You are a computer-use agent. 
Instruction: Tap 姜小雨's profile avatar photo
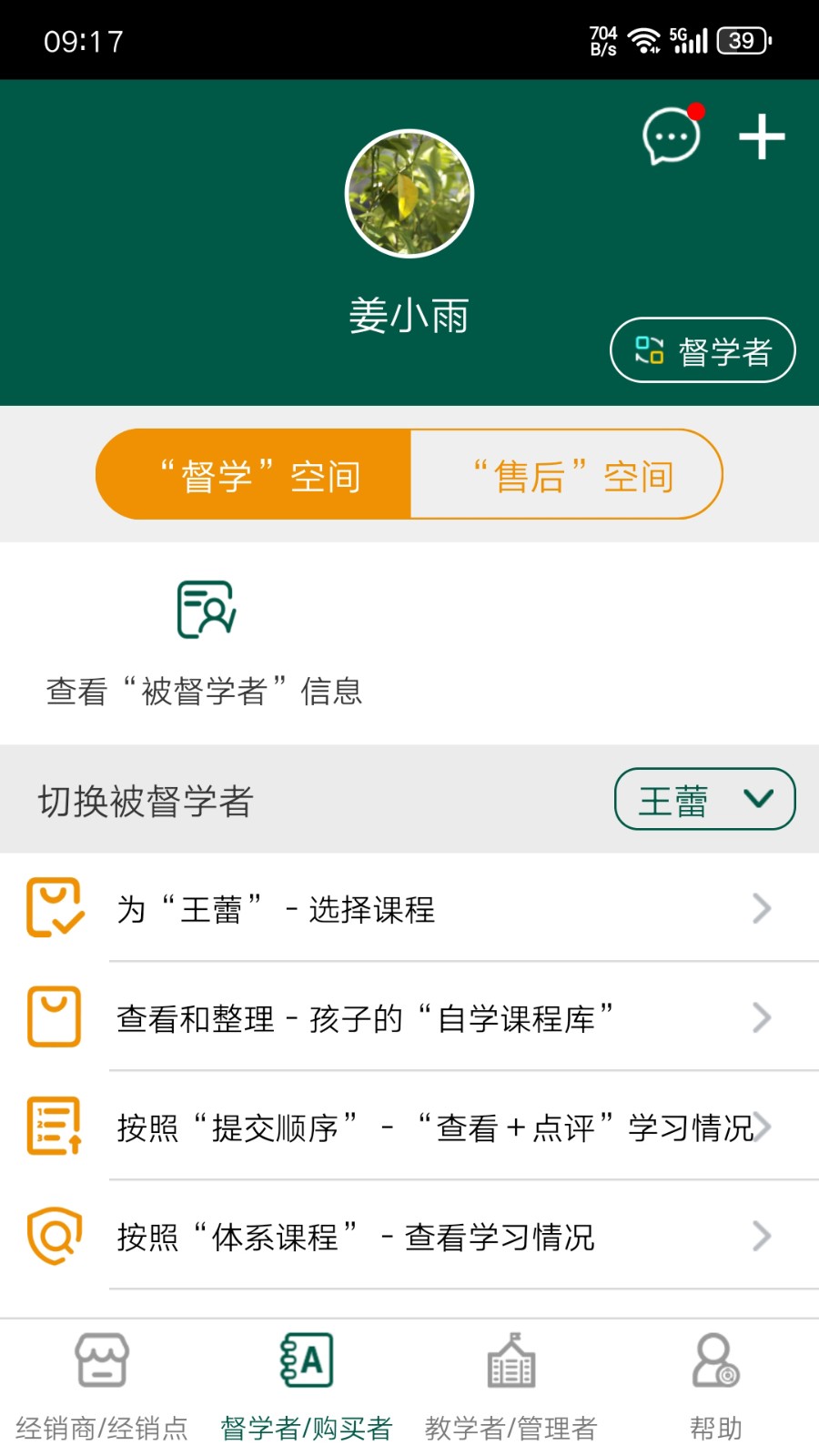409,193
